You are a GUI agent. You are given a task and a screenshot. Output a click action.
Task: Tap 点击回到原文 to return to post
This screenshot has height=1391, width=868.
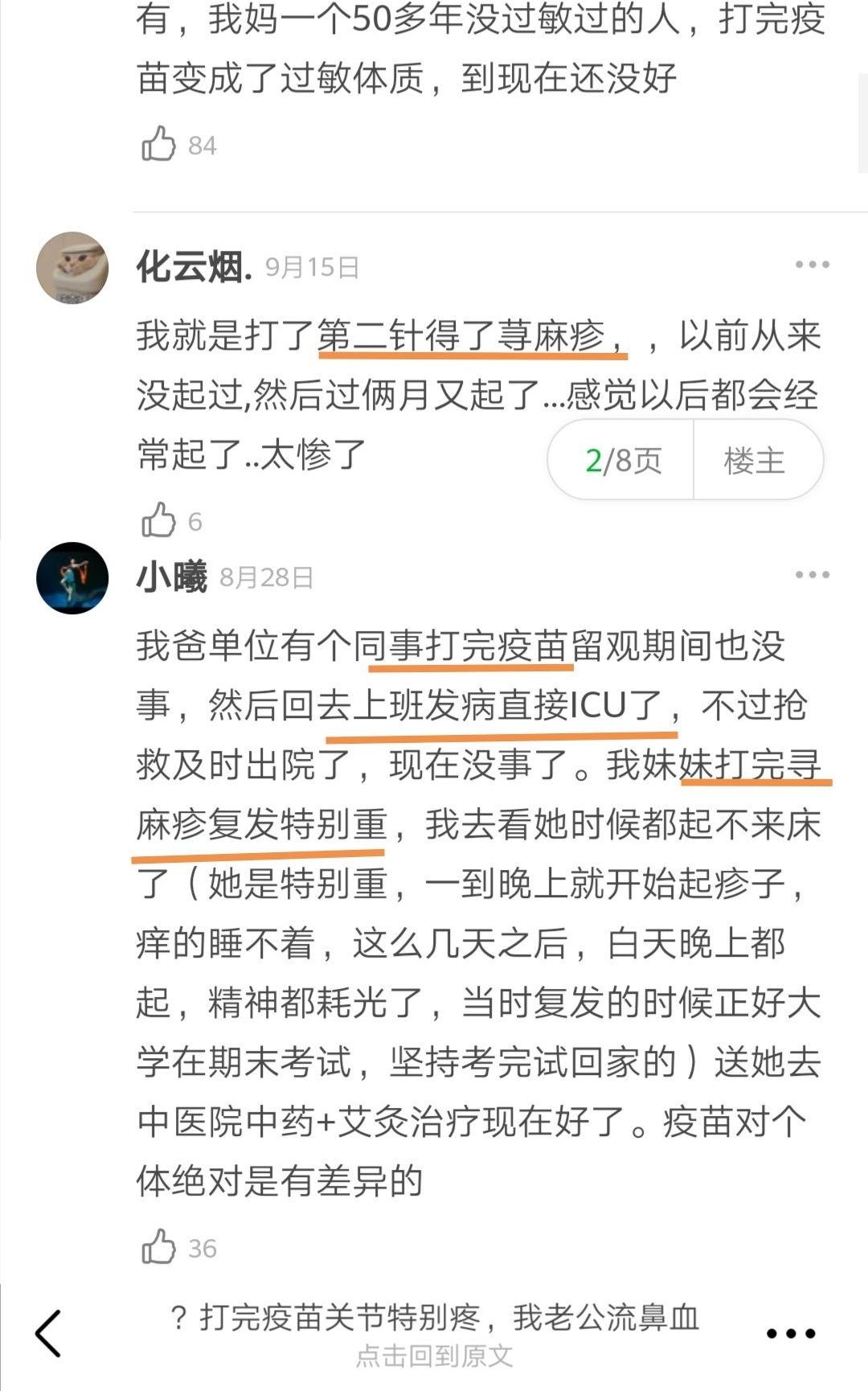[434, 1356]
